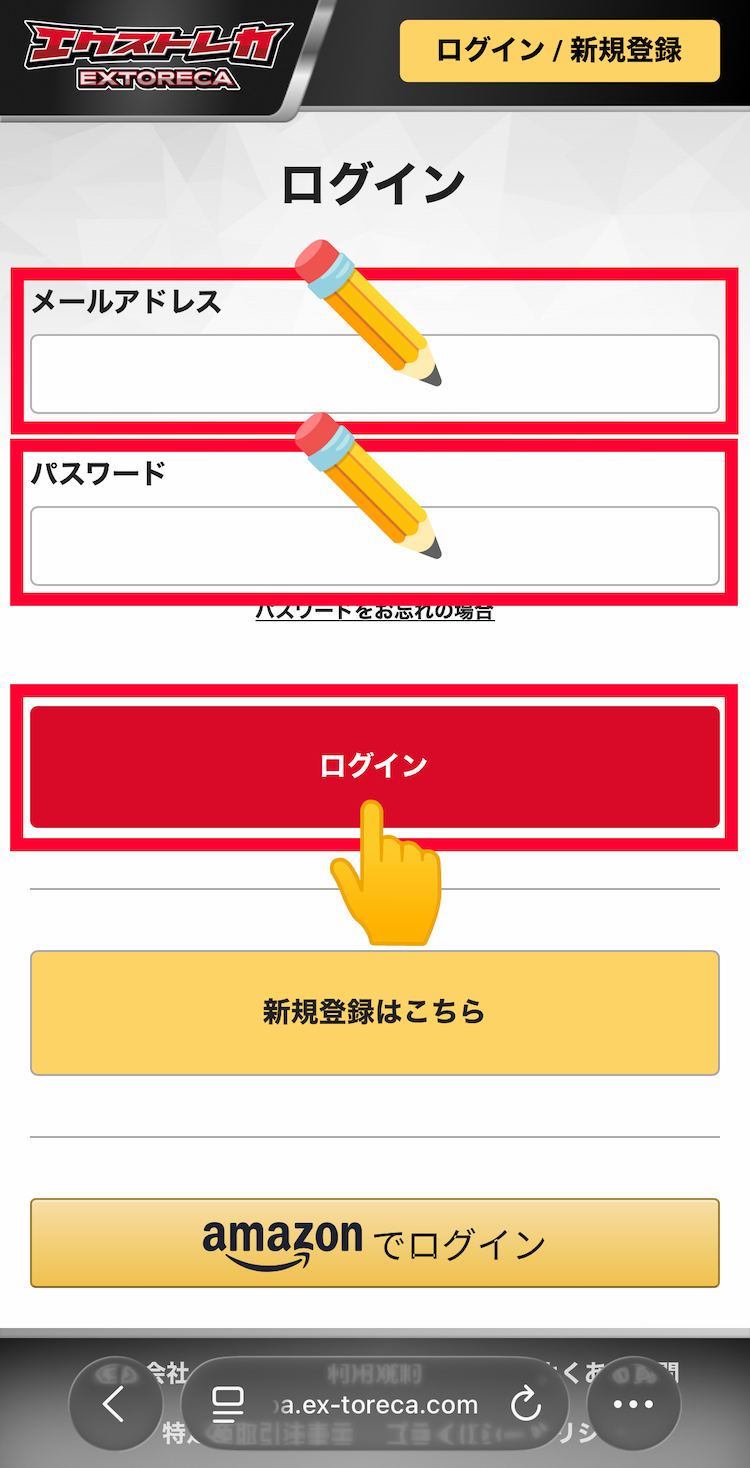750x1468 pixels.
Task: Choose 新規登録はこちら to register
Action: [374, 1012]
